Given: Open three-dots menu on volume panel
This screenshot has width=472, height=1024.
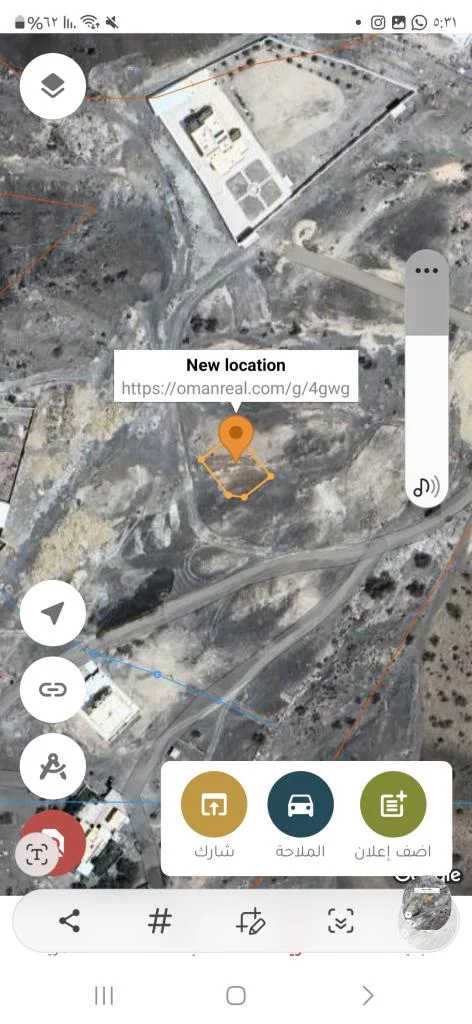Looking at the screenshot, I should 426,270.
